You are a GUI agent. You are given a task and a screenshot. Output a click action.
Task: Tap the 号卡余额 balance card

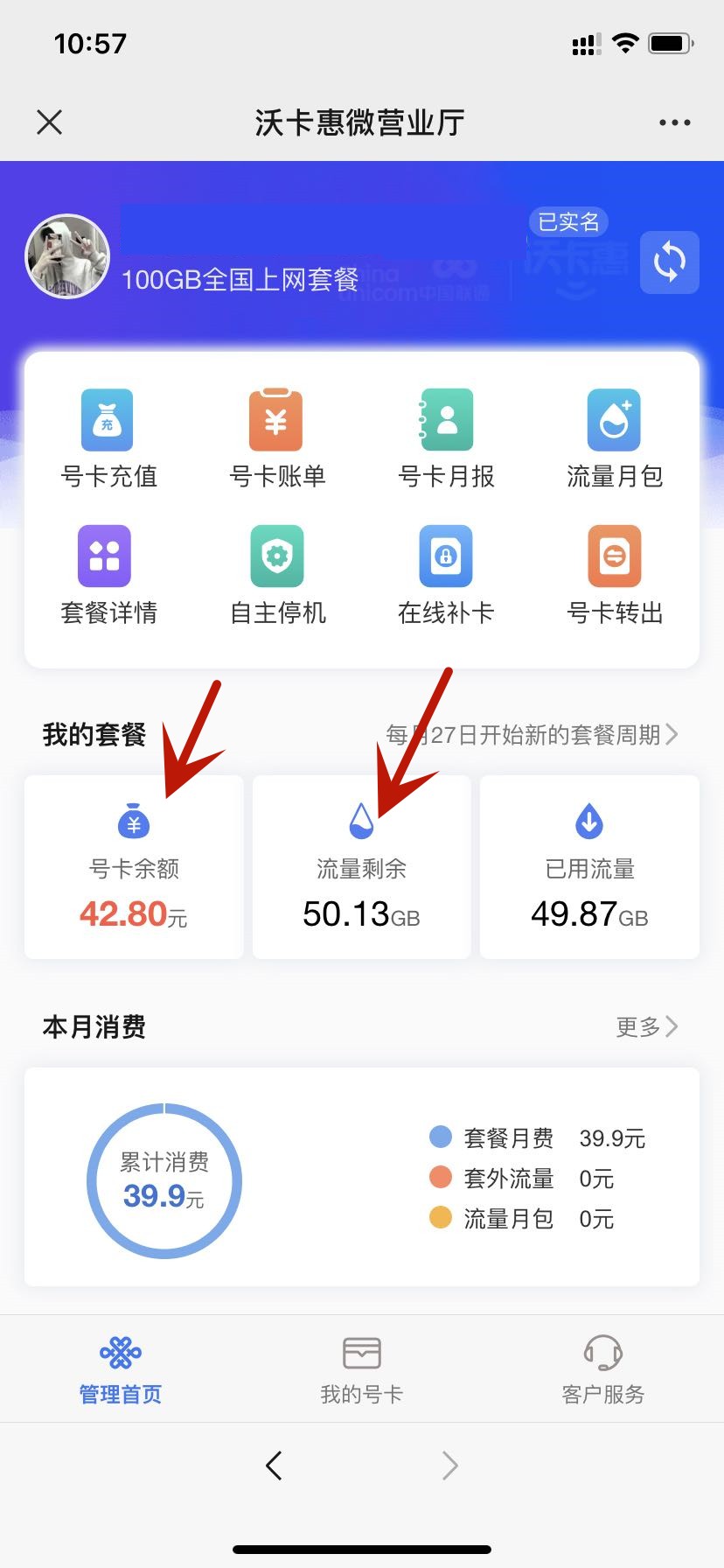[134, 866]
